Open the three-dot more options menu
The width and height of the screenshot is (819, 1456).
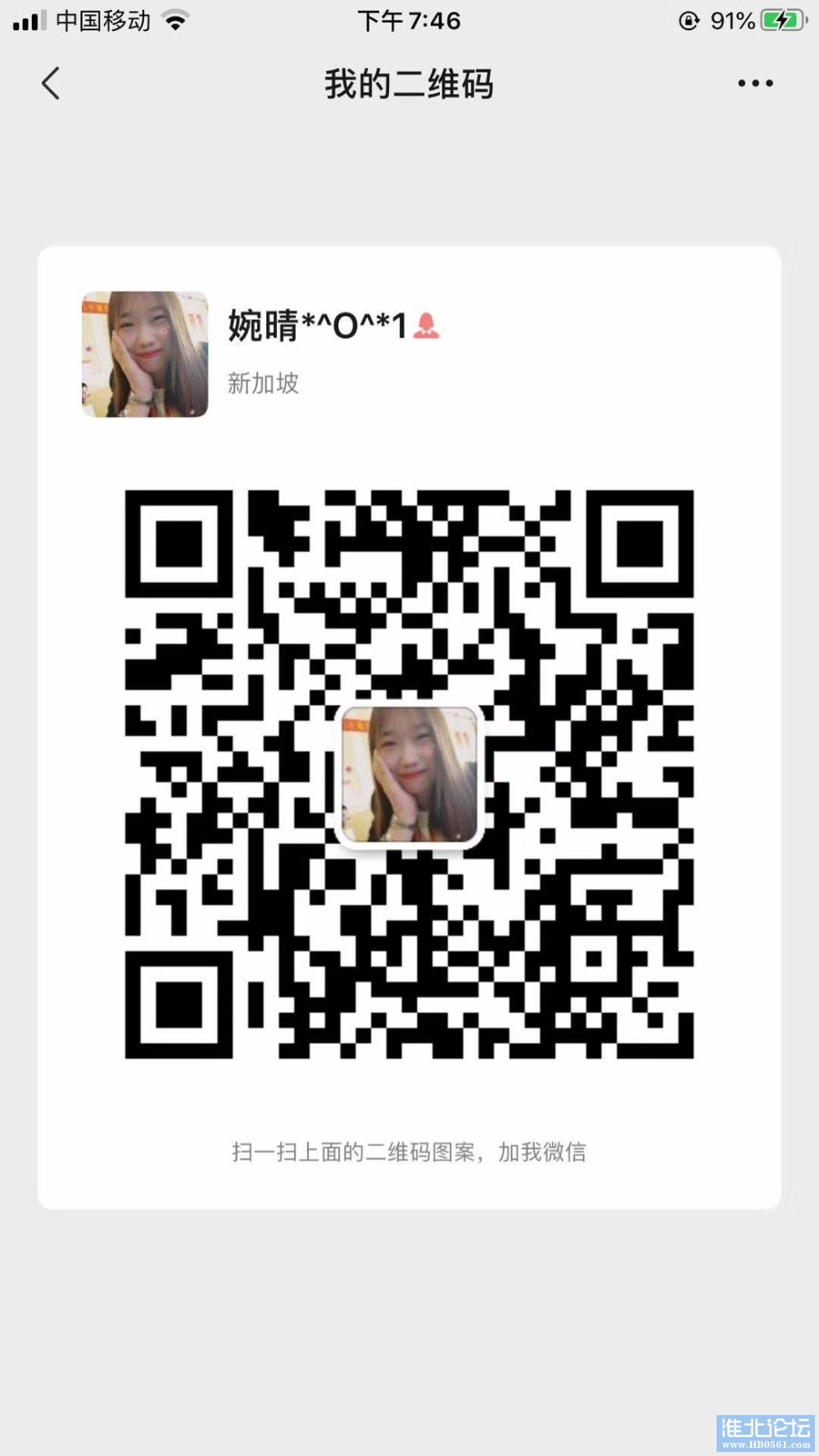(x=754, y=84)
